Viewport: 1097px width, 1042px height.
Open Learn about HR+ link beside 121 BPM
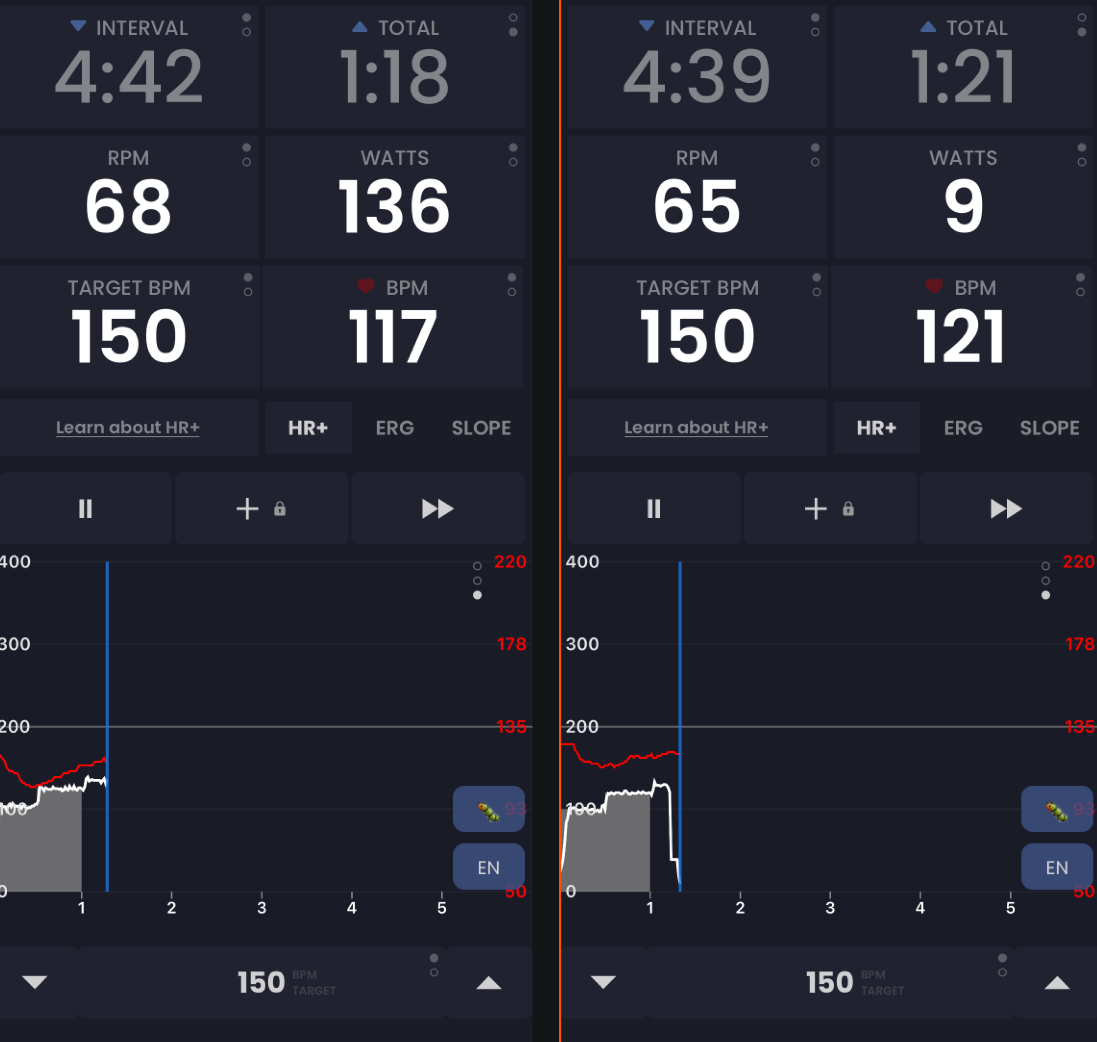coord(696,428)
